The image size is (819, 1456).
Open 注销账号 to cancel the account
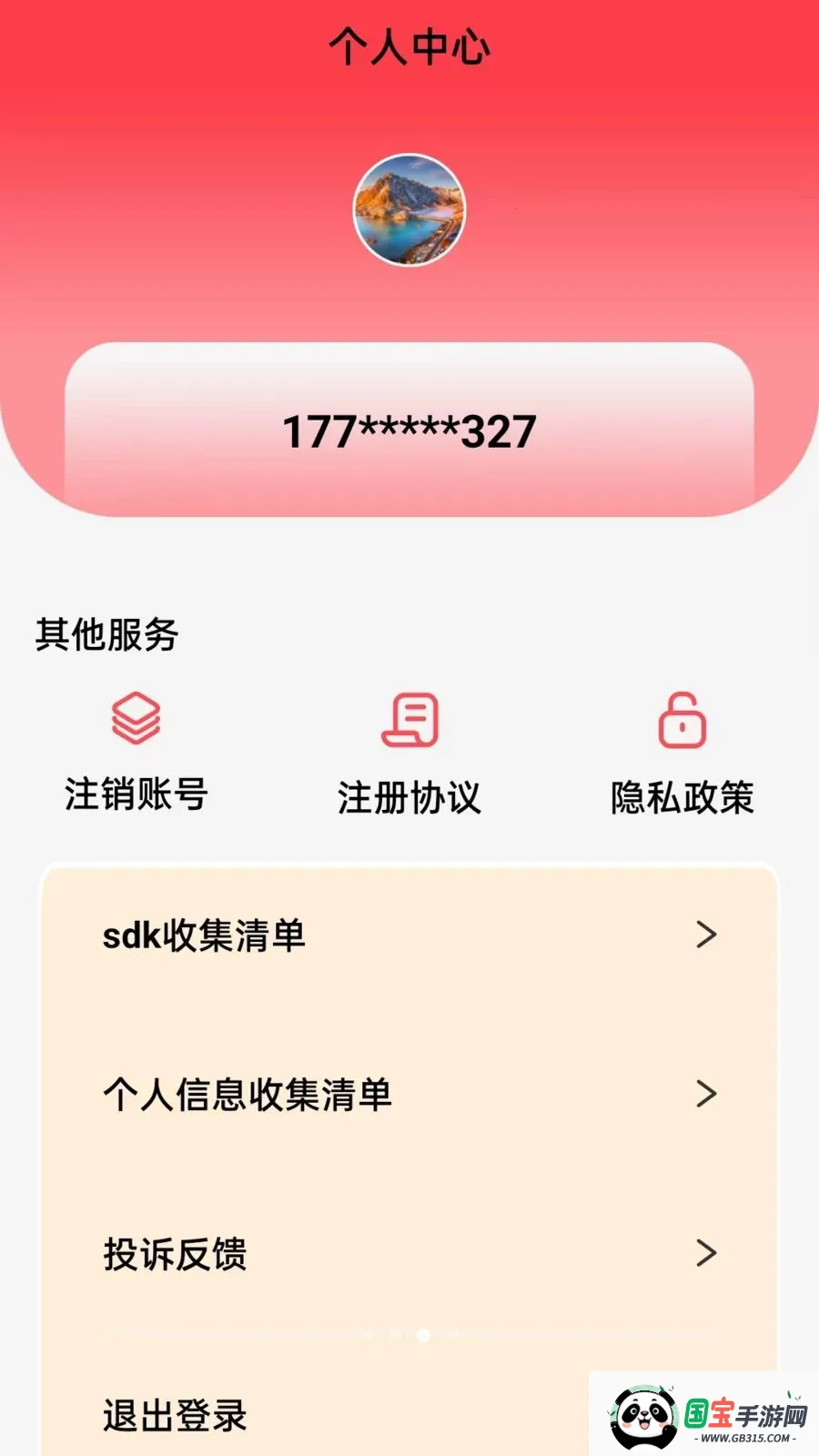point(136,752)
